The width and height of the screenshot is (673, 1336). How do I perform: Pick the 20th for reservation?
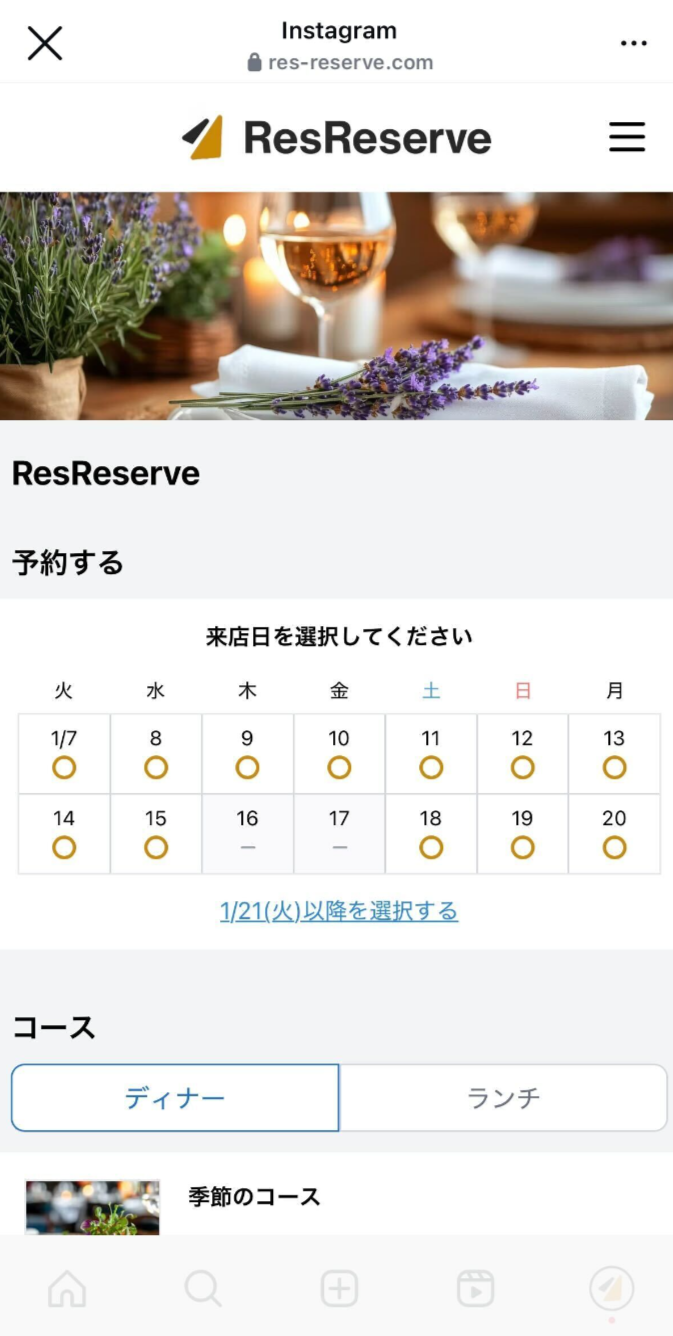pyautogui.click(x=614, y=834)
